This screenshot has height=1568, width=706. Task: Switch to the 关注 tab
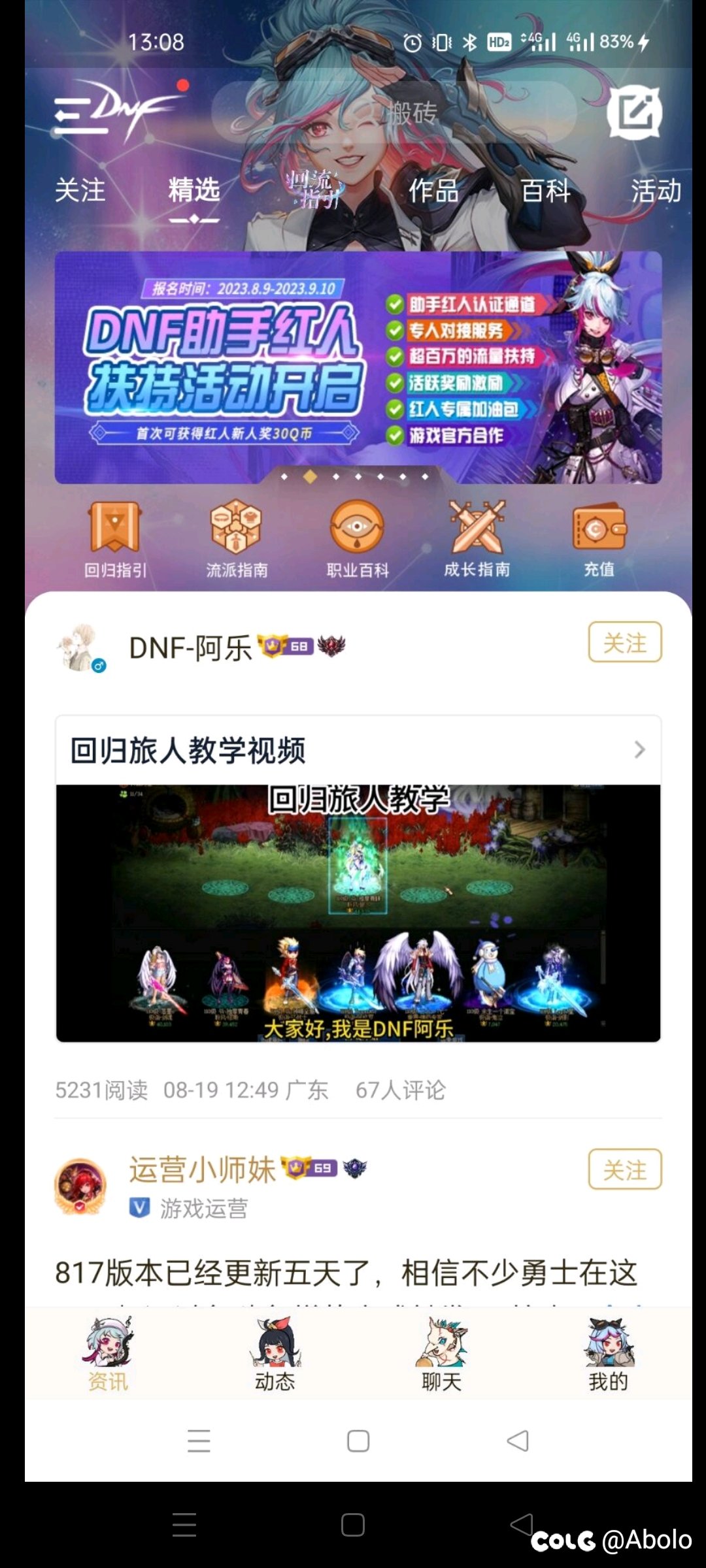tap(80, 190)
